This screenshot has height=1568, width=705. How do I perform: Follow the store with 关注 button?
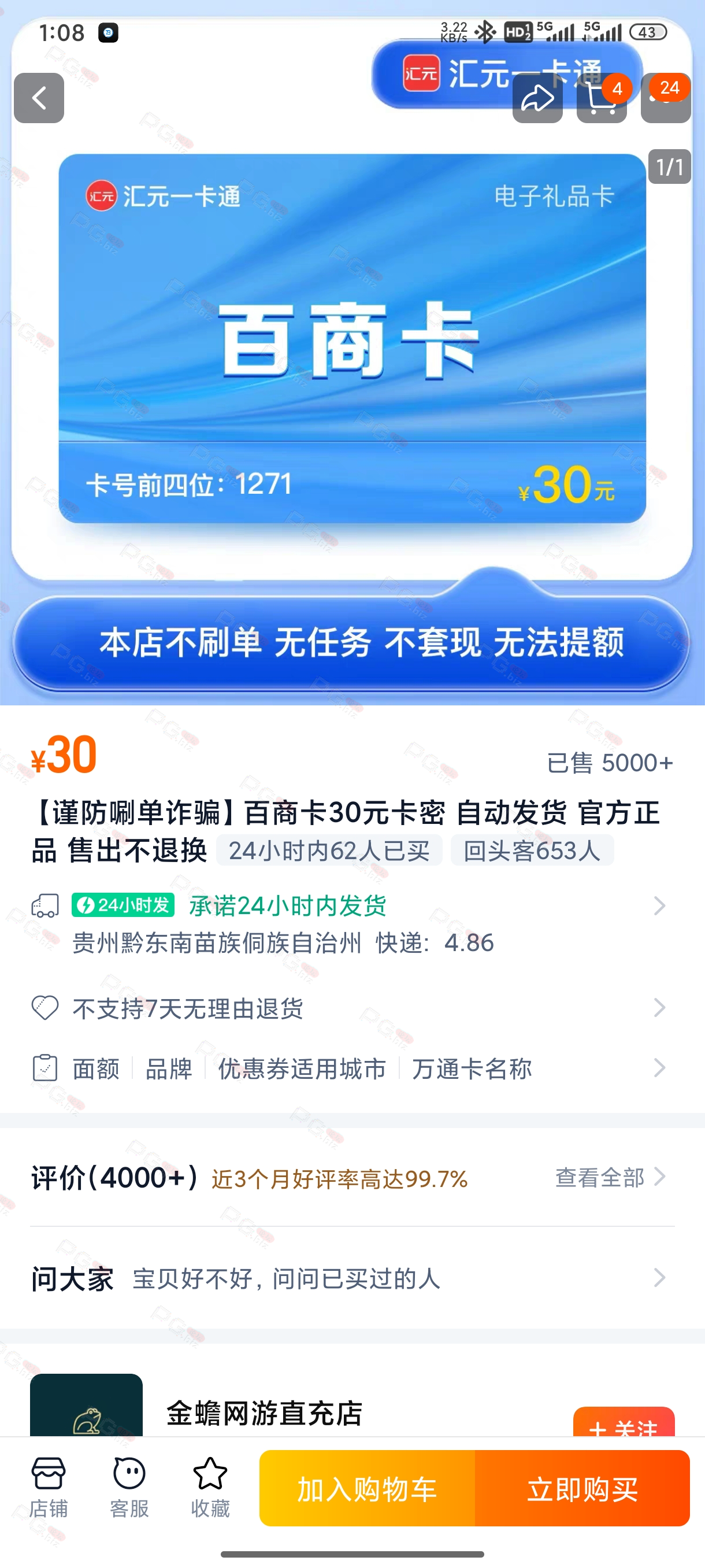click(624, 1422)
